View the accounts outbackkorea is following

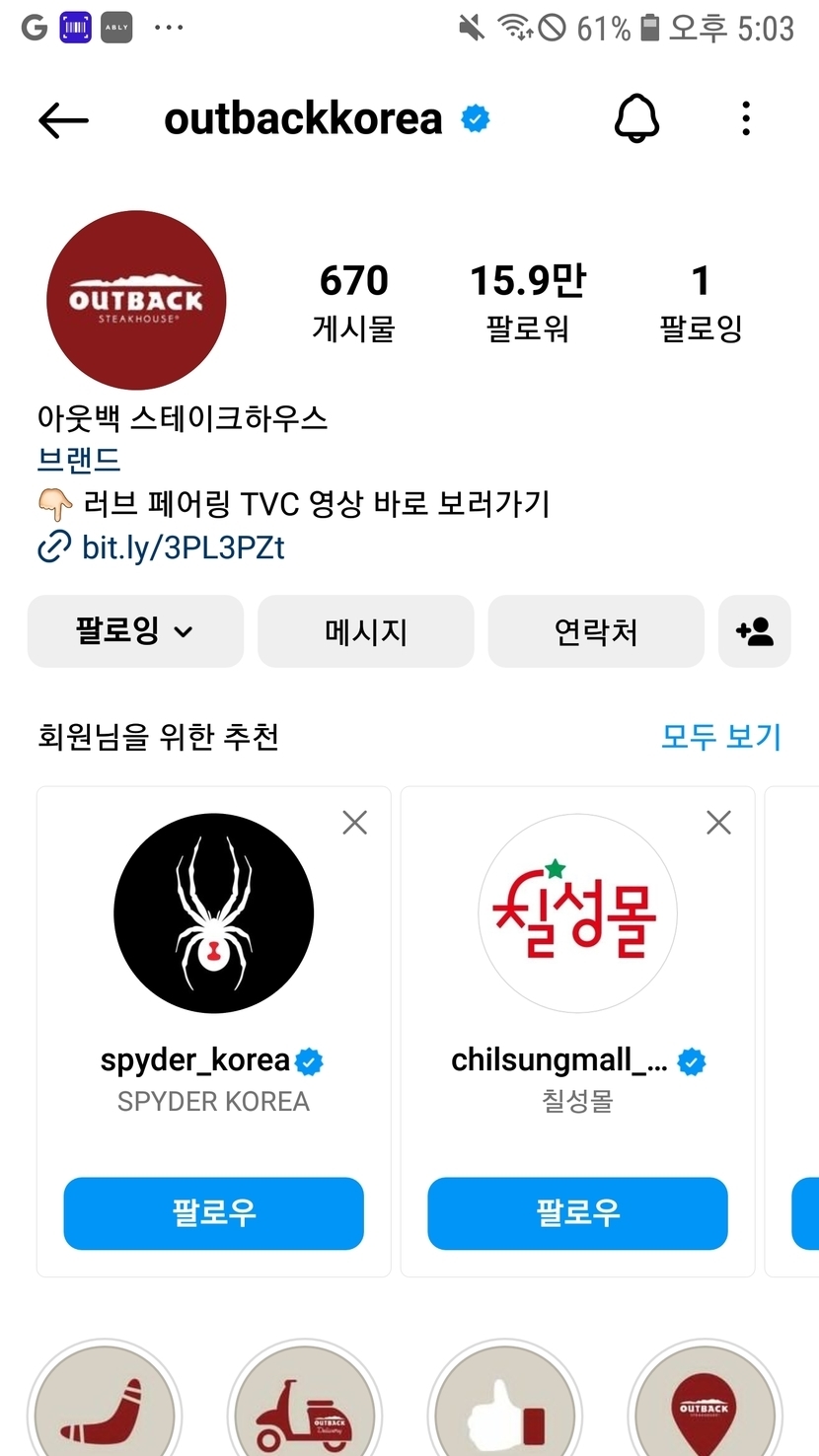pyautogui.click(x=701, y=302)
